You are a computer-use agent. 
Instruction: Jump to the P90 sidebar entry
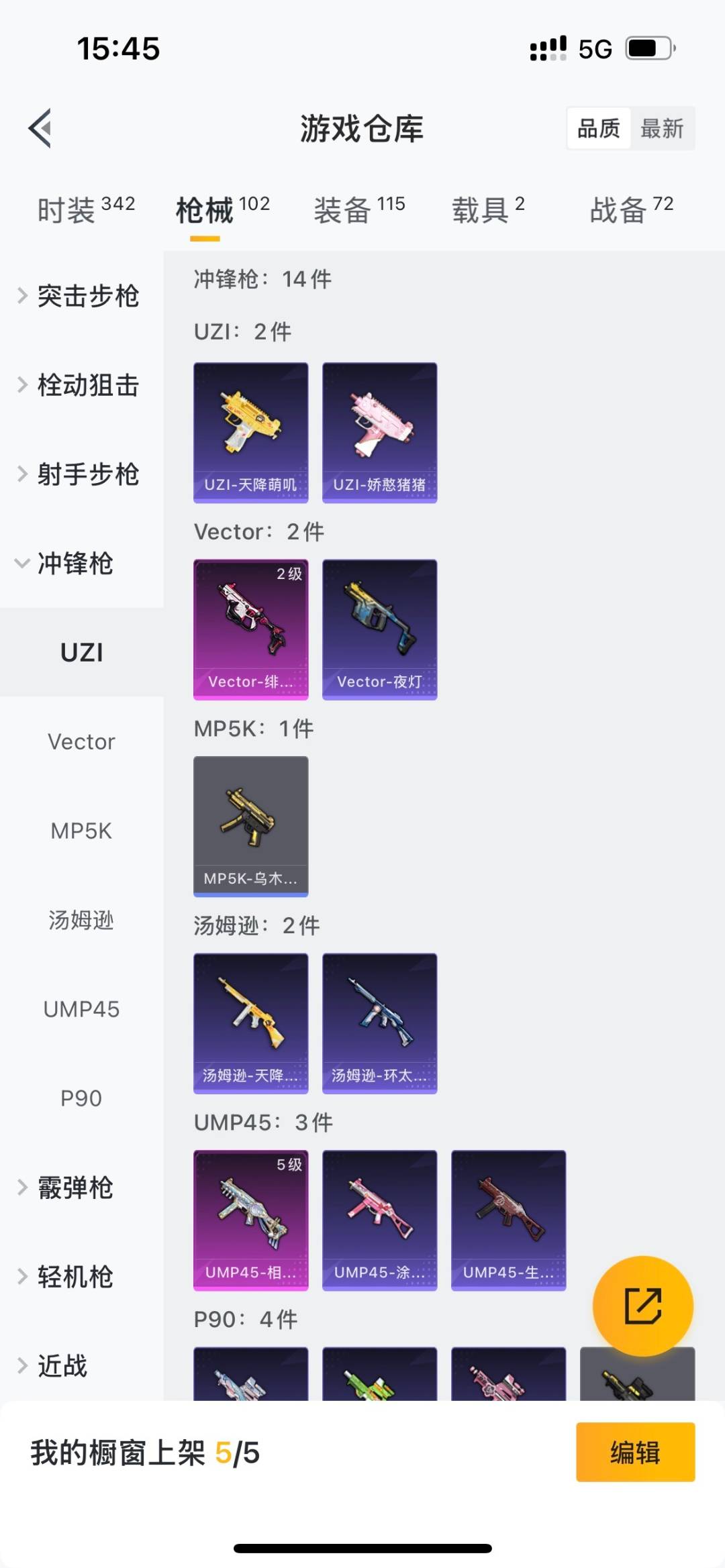[81, 1098]
